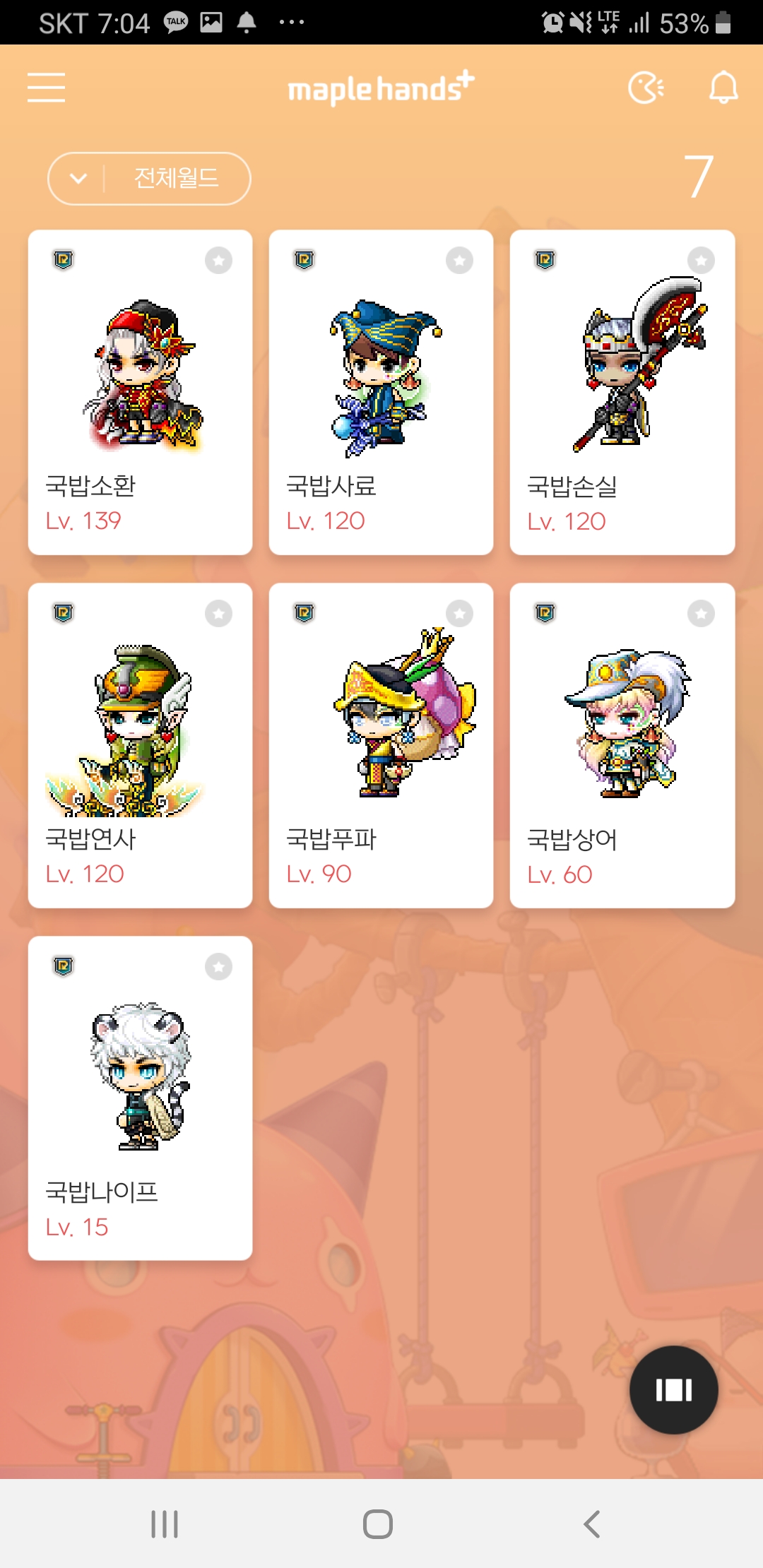Open the notifications bell

tap(723, 88)
